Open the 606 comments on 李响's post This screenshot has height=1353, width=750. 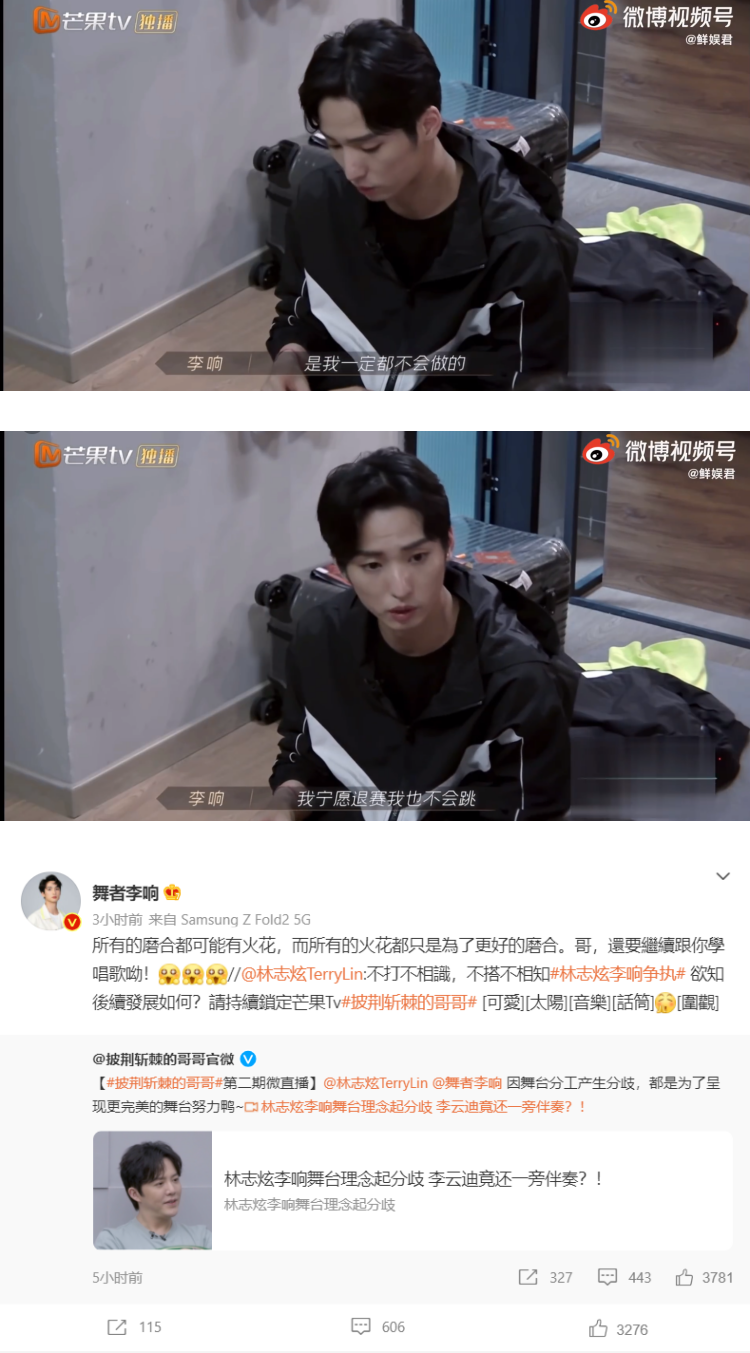[x=378, y=1327]
